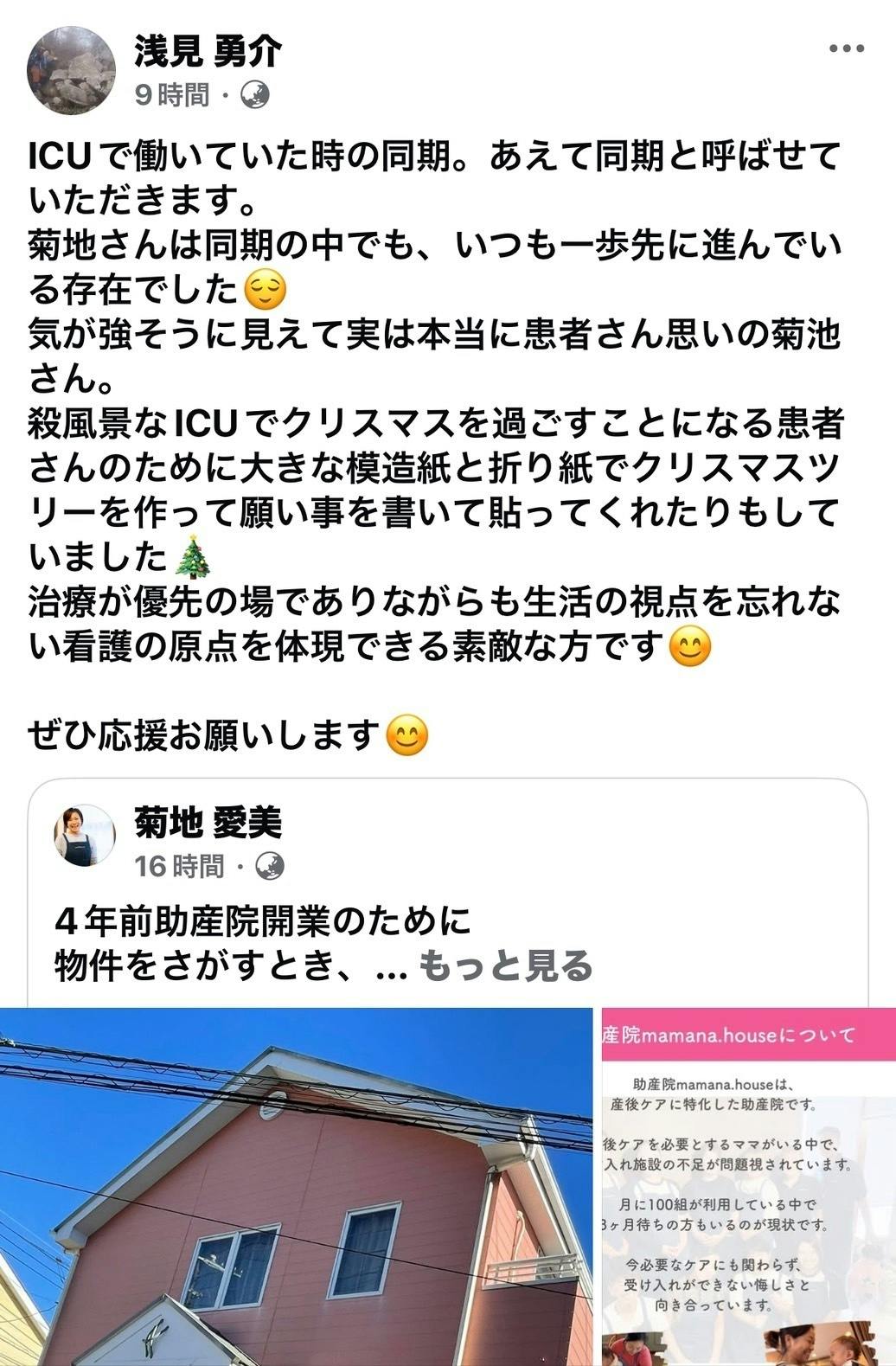
Task: Visit 菊地 愛美's profile by name
Action: 208,823
